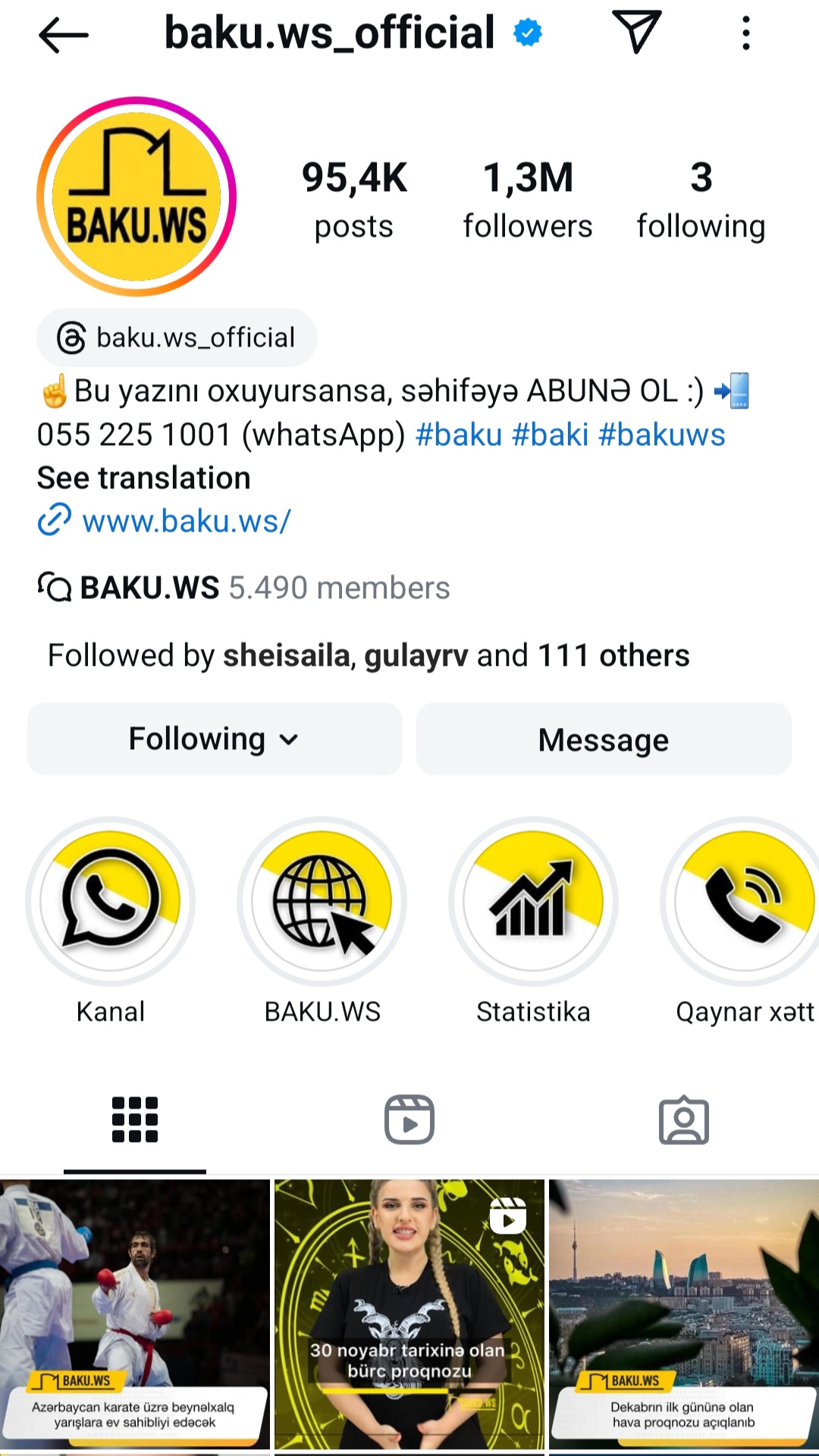View the baku.ws_official profile picture story

[x=136, y=196]
